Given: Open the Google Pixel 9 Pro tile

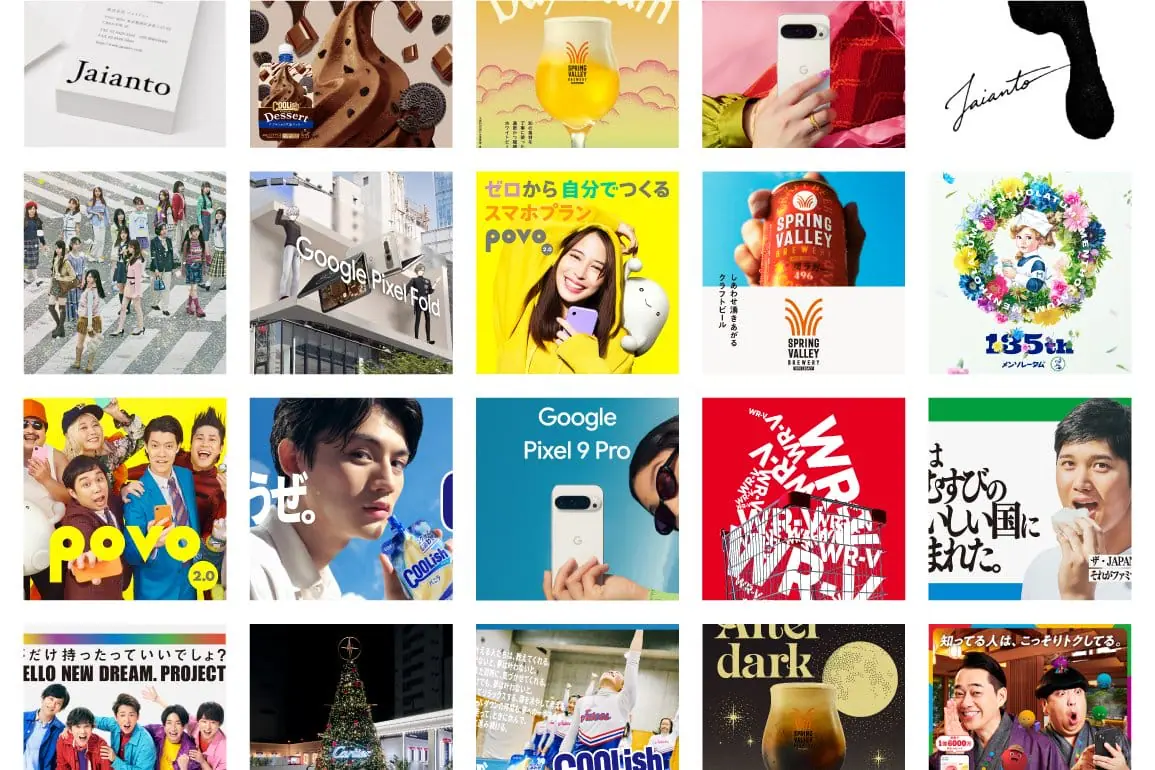Looking at the screenshot, I should coord(577,499).
